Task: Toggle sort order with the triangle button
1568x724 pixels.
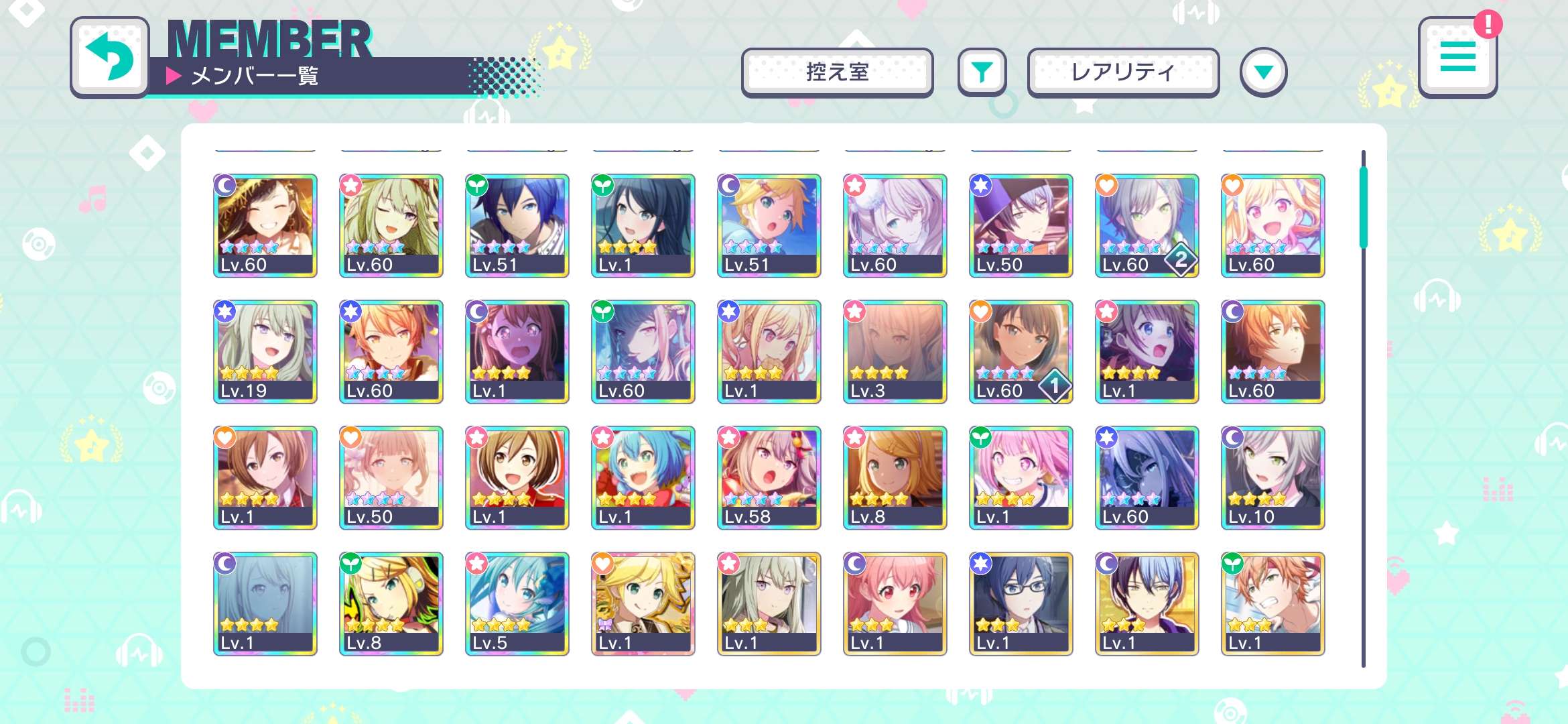Action: click(x=1263, y=72)
